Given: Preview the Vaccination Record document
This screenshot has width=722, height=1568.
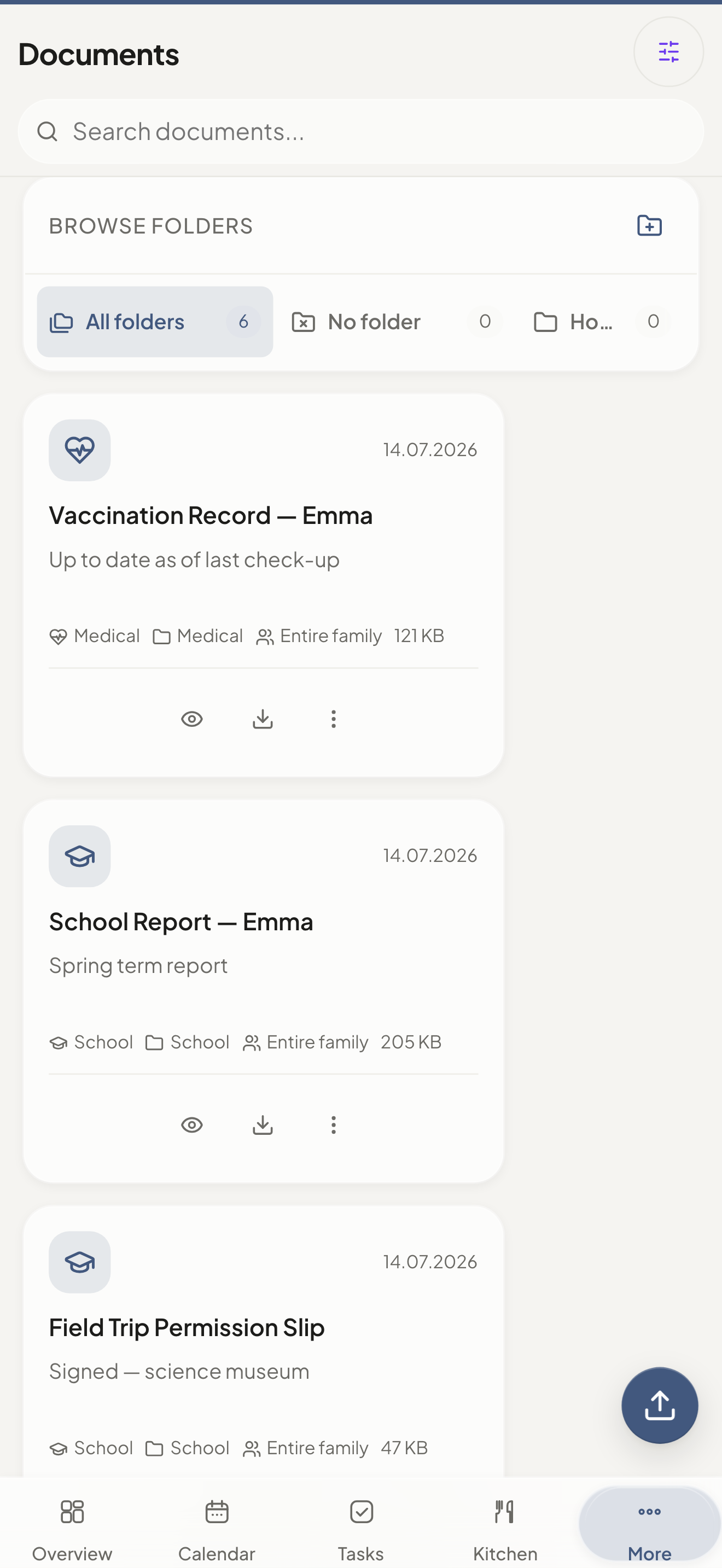Looking at the screenshot, I should coord(192,719).
